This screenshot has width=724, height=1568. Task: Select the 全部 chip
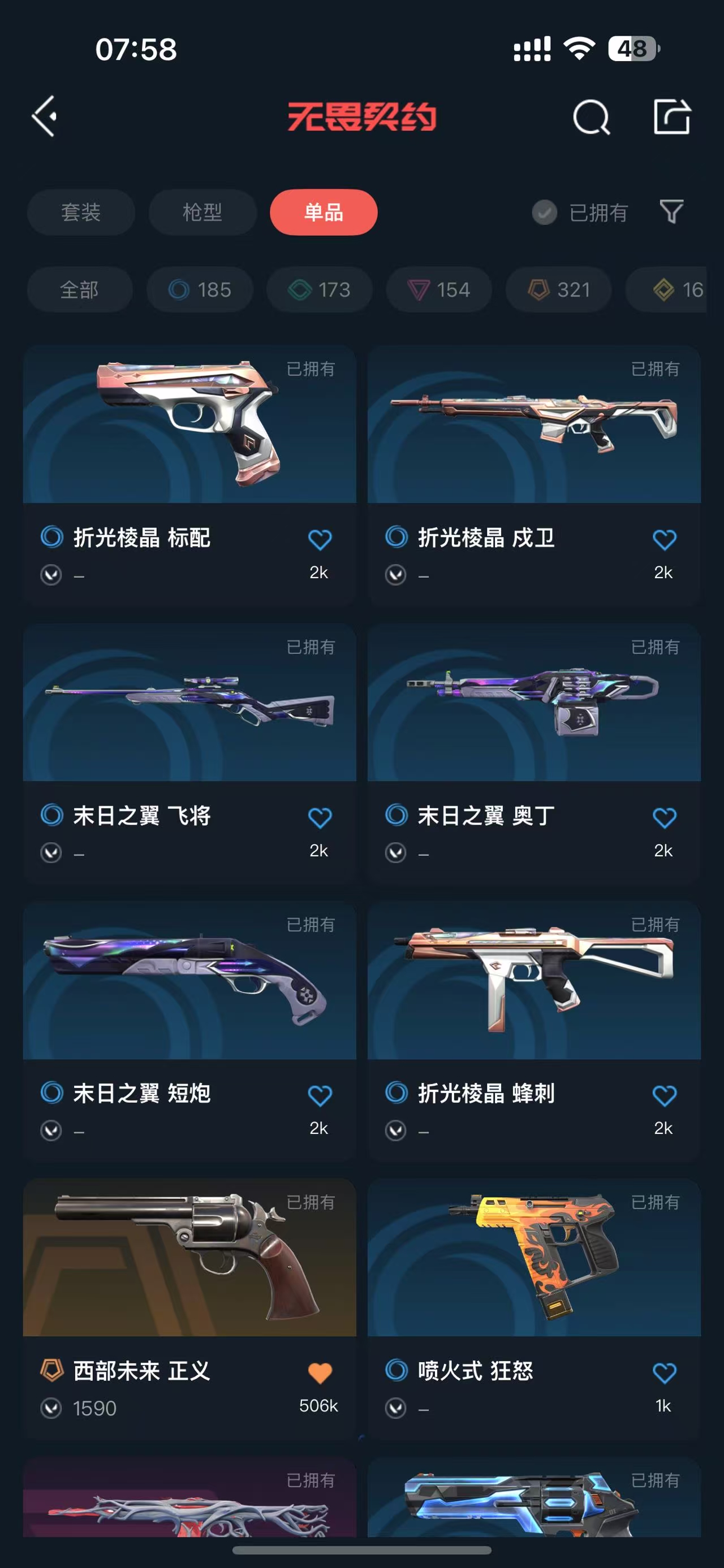(79, 289)
